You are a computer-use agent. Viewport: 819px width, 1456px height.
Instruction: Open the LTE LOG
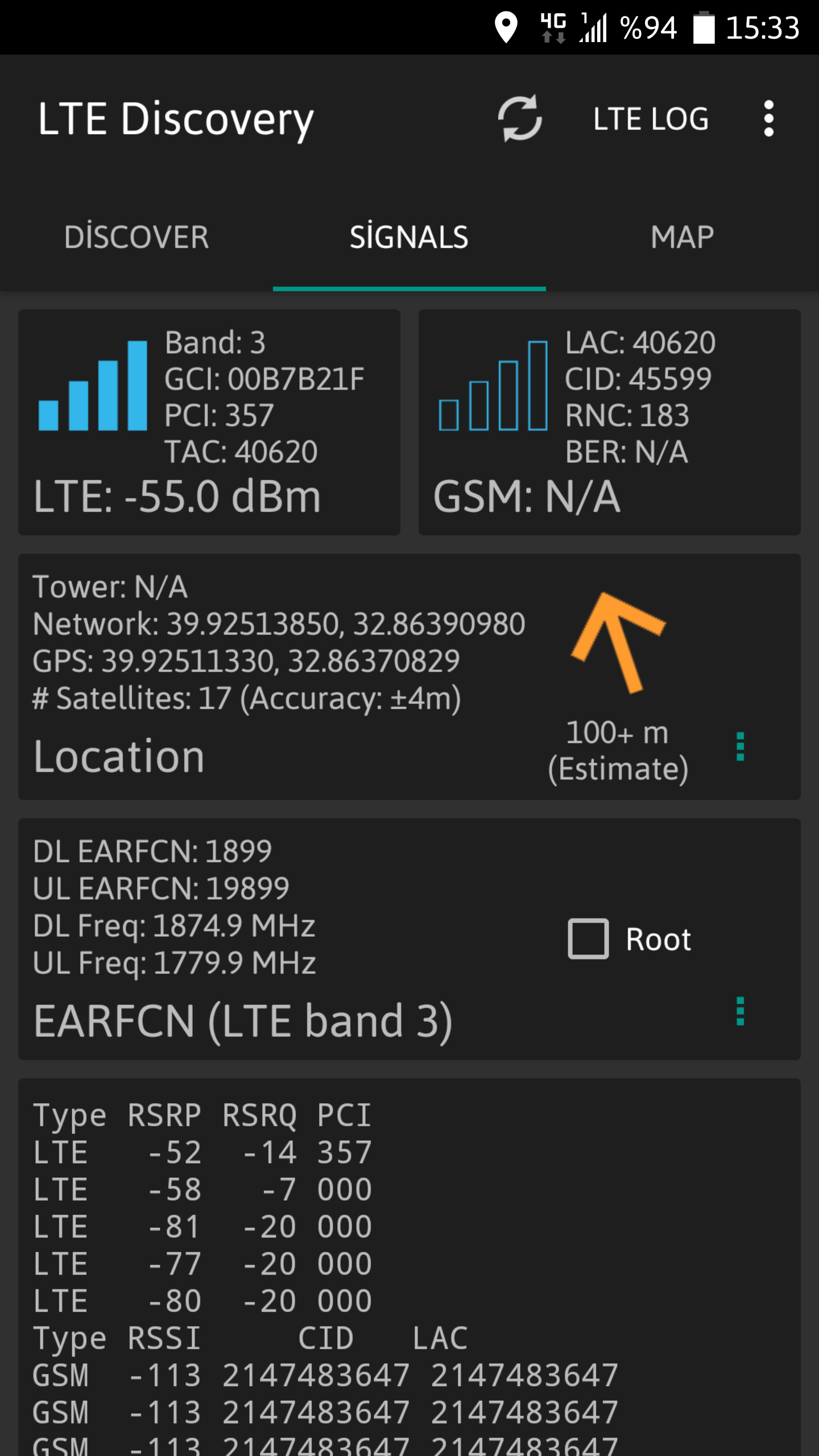click(651, 119)
